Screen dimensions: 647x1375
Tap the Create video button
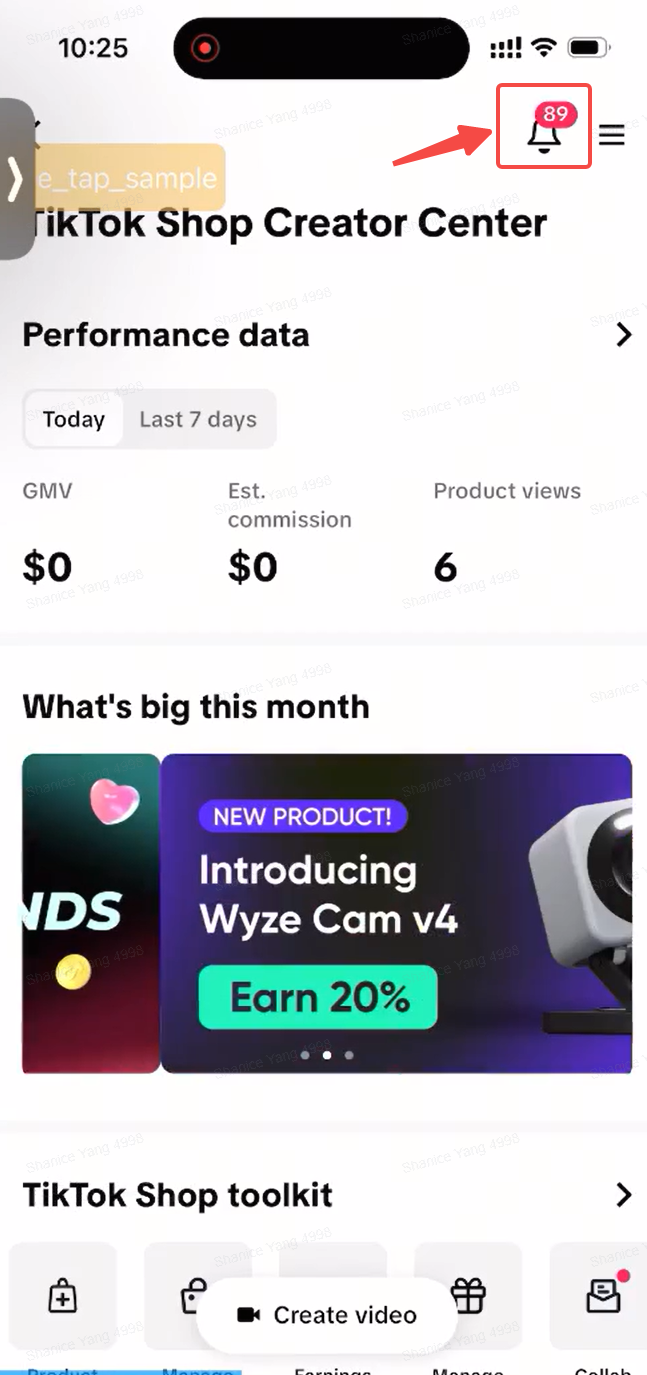pos(327,1315)
